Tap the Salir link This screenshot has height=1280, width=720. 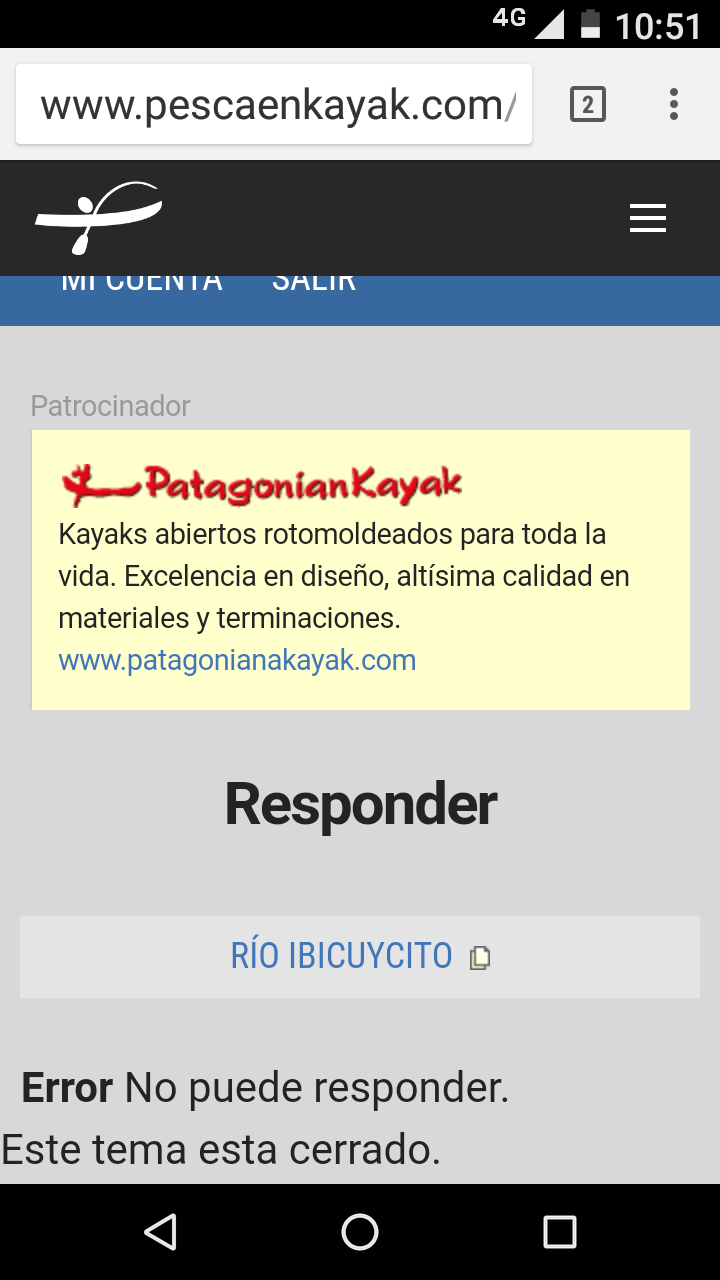pos(314,284)
